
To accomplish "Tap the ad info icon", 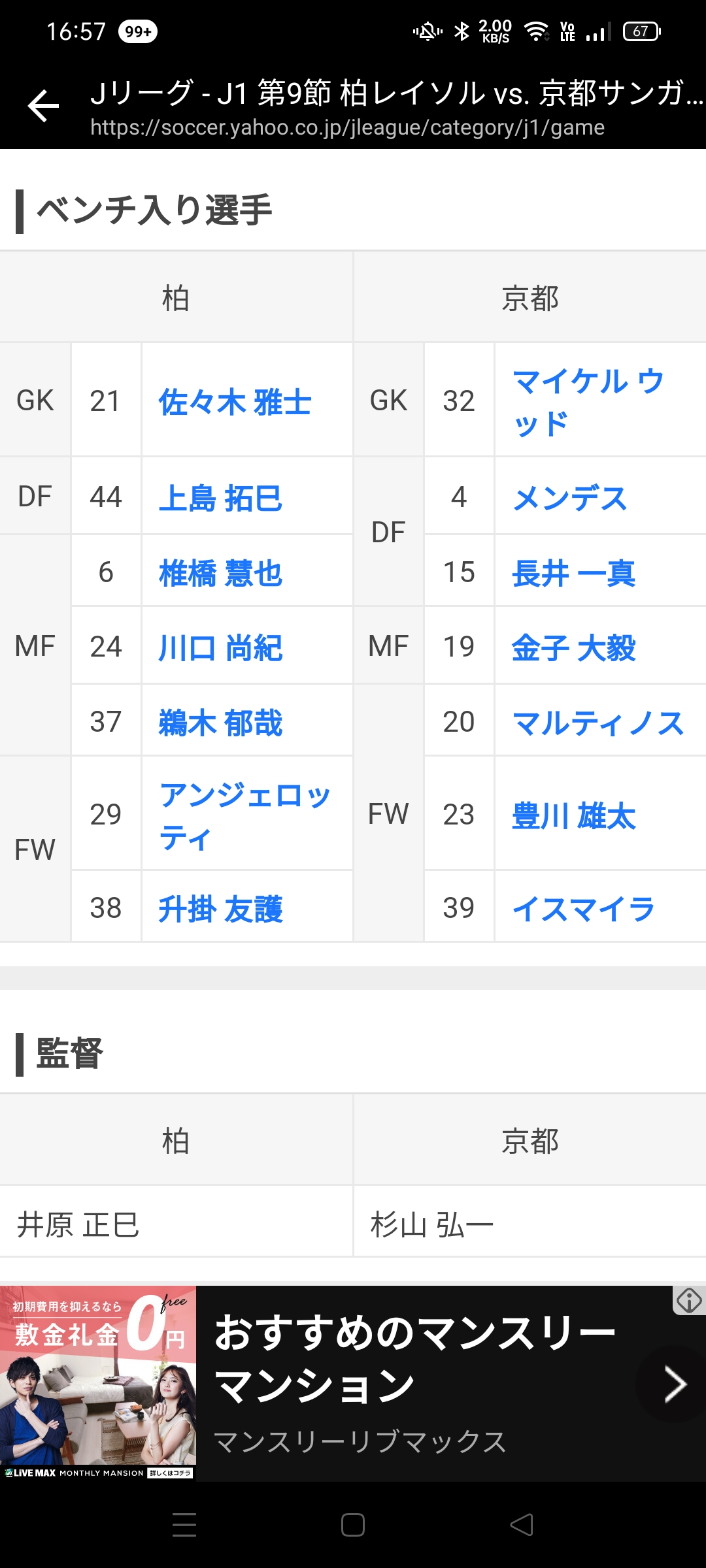I will (x=689, y=1300).
